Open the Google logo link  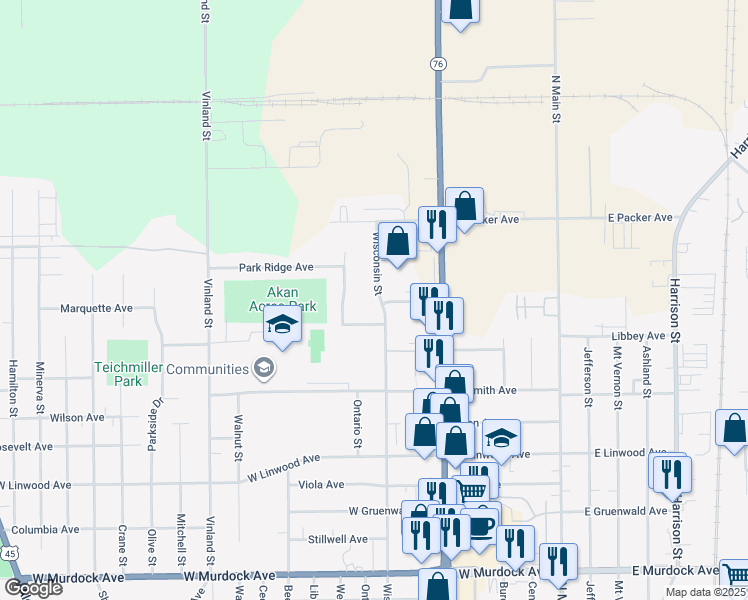tap(33, 589)
